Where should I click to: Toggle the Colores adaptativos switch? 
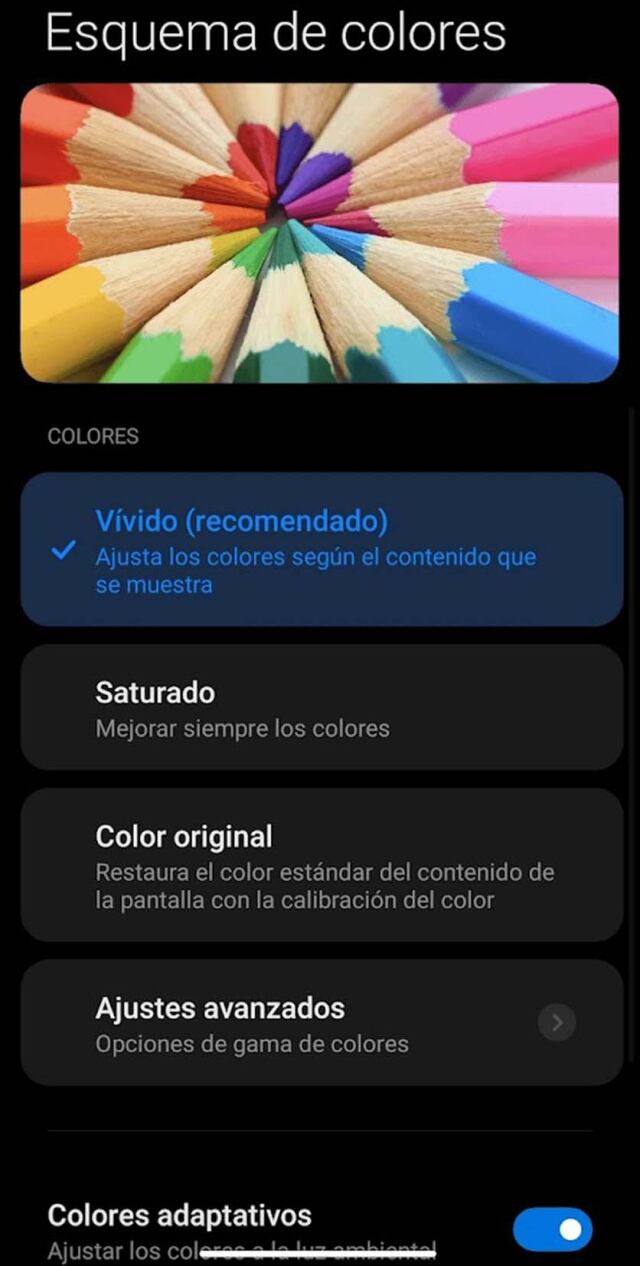(x=552, y=1229)
